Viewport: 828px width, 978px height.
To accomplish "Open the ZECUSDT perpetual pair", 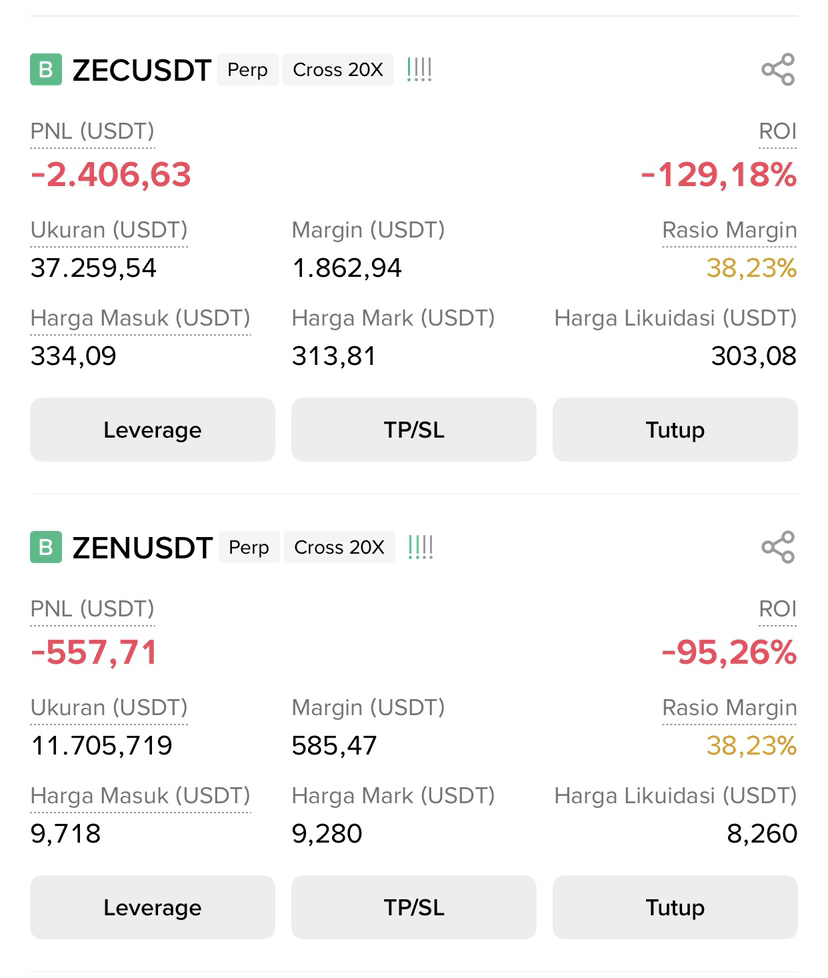I will click(x=141, y=71).
